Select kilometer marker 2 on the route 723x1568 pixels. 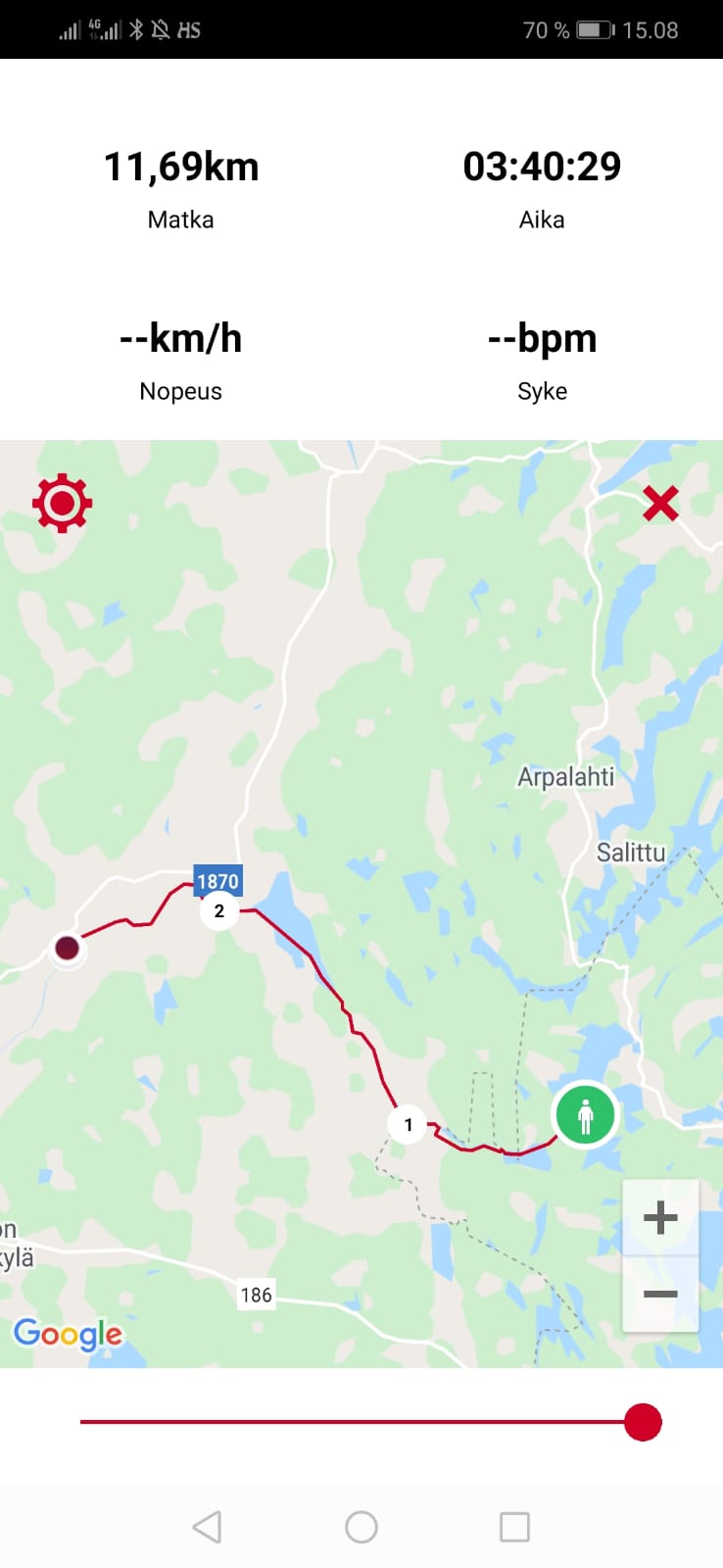click(219, 910)
